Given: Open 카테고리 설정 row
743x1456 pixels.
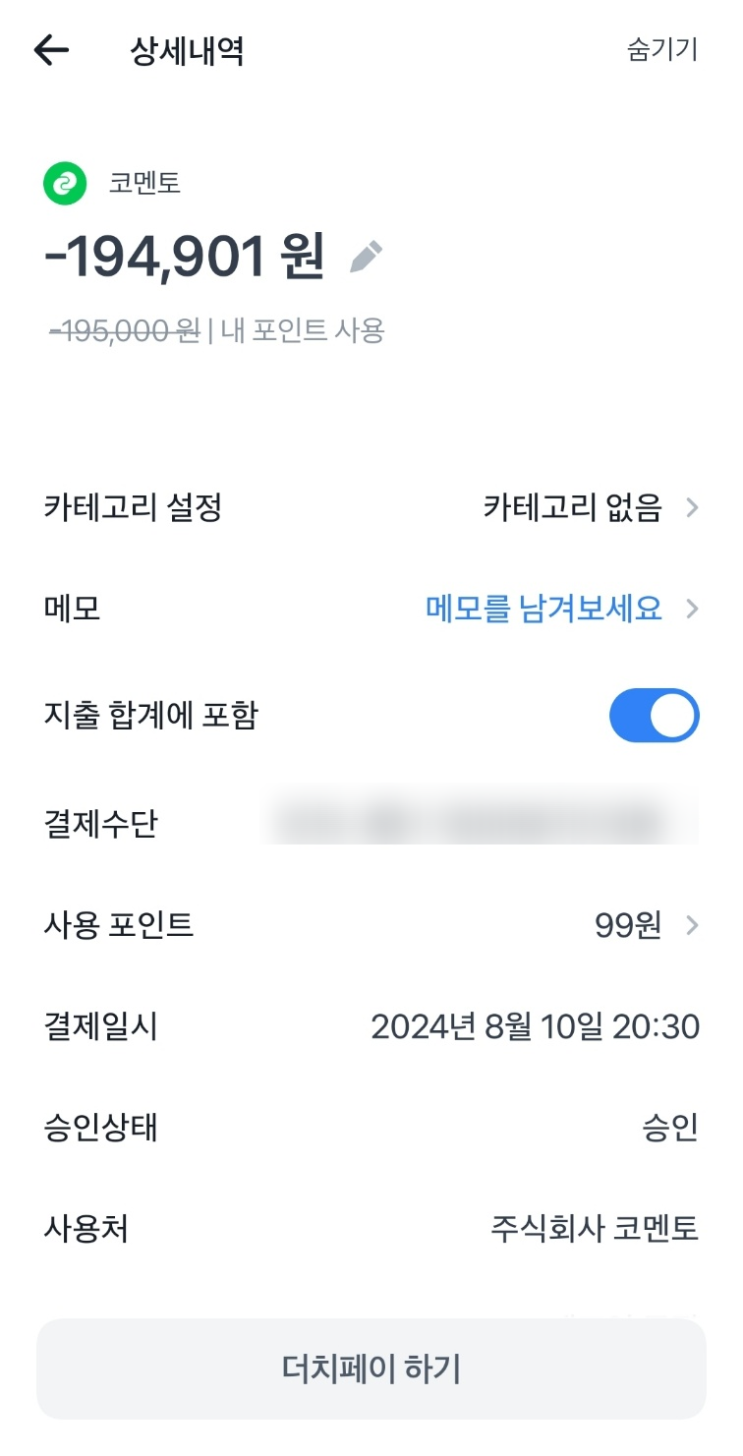Looking at the screenshot, I should click(590, 508).
